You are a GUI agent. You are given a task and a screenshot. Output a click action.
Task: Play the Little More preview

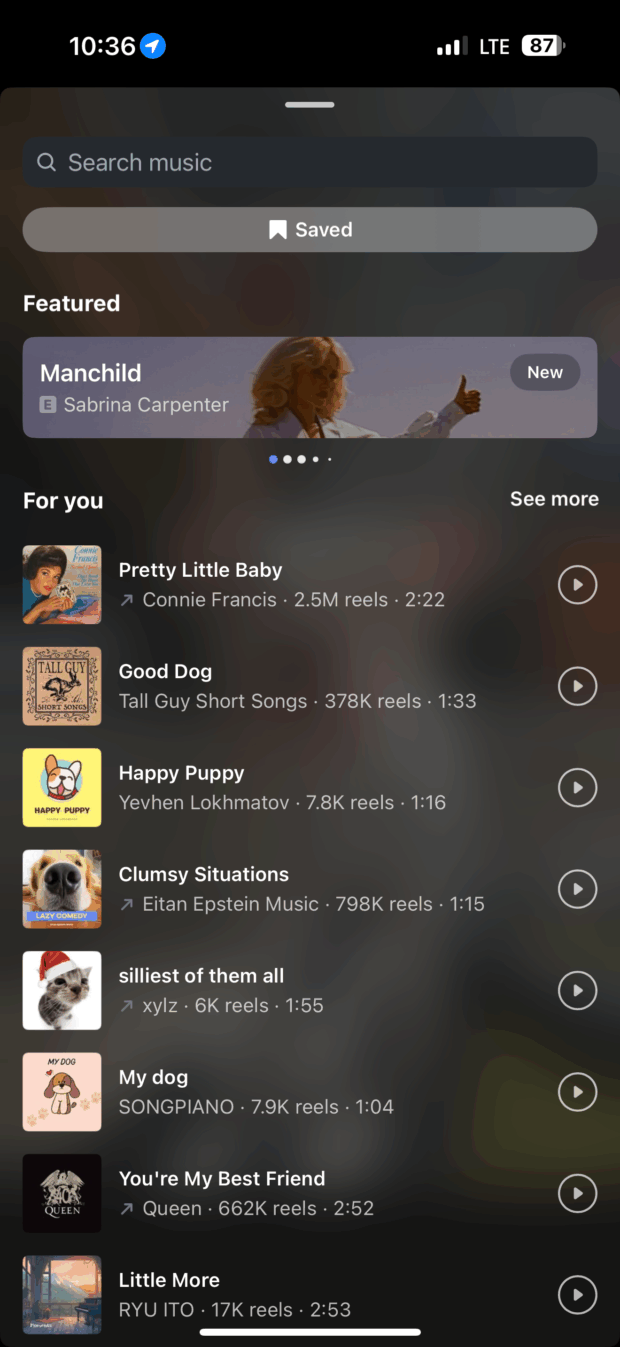(x=577, y=1295)
